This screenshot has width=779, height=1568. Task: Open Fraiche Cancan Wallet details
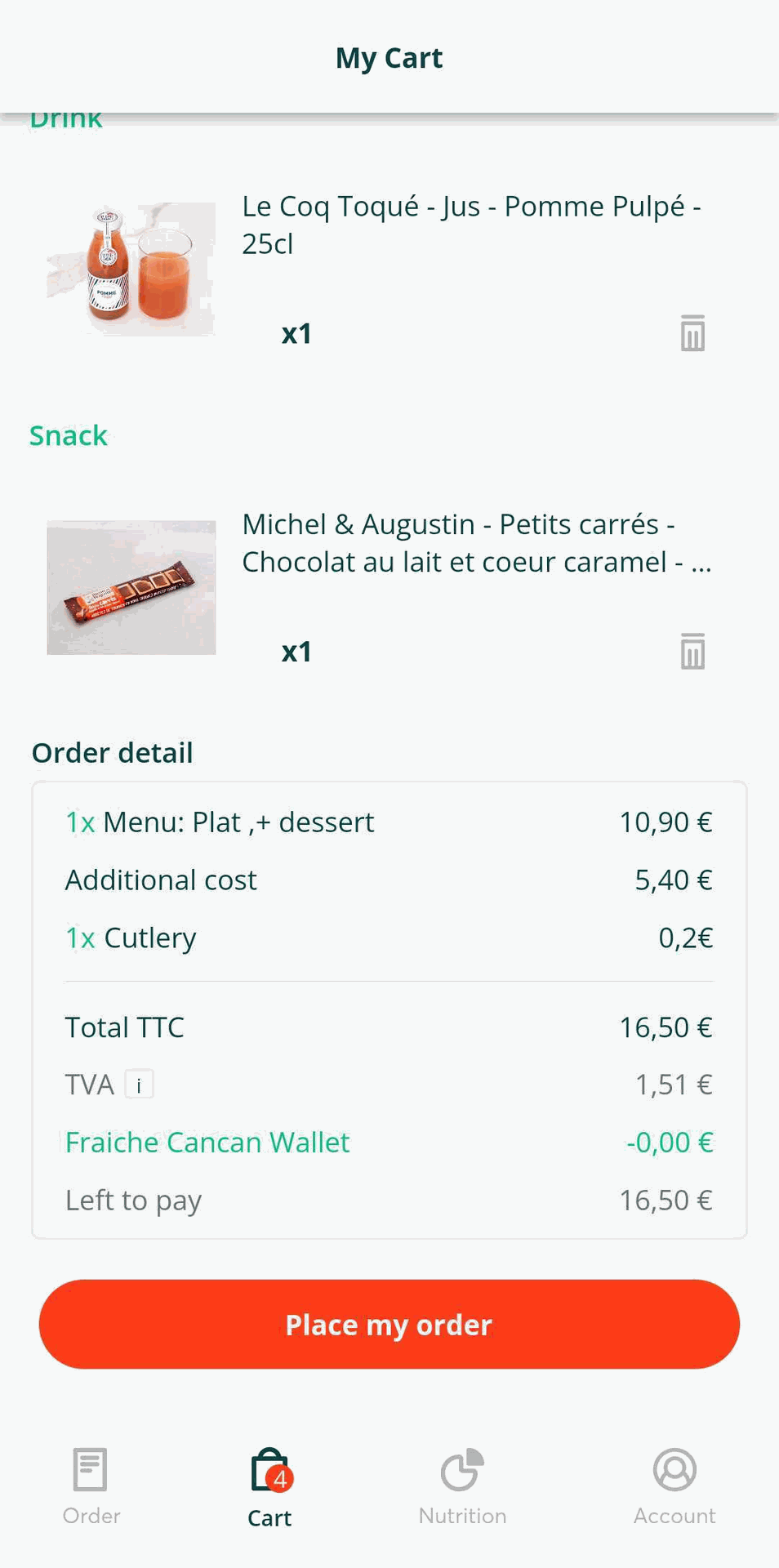coord(207,1141)
